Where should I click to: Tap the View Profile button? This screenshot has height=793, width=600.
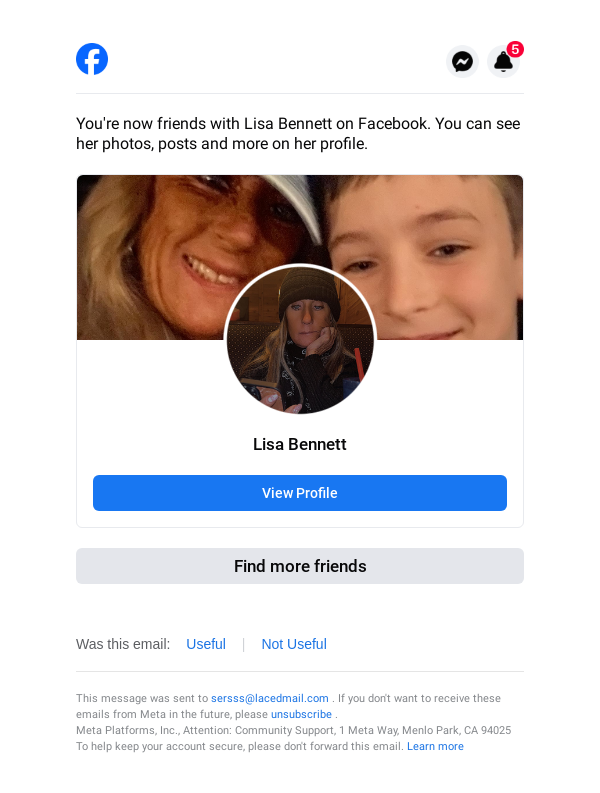(300, 493)
